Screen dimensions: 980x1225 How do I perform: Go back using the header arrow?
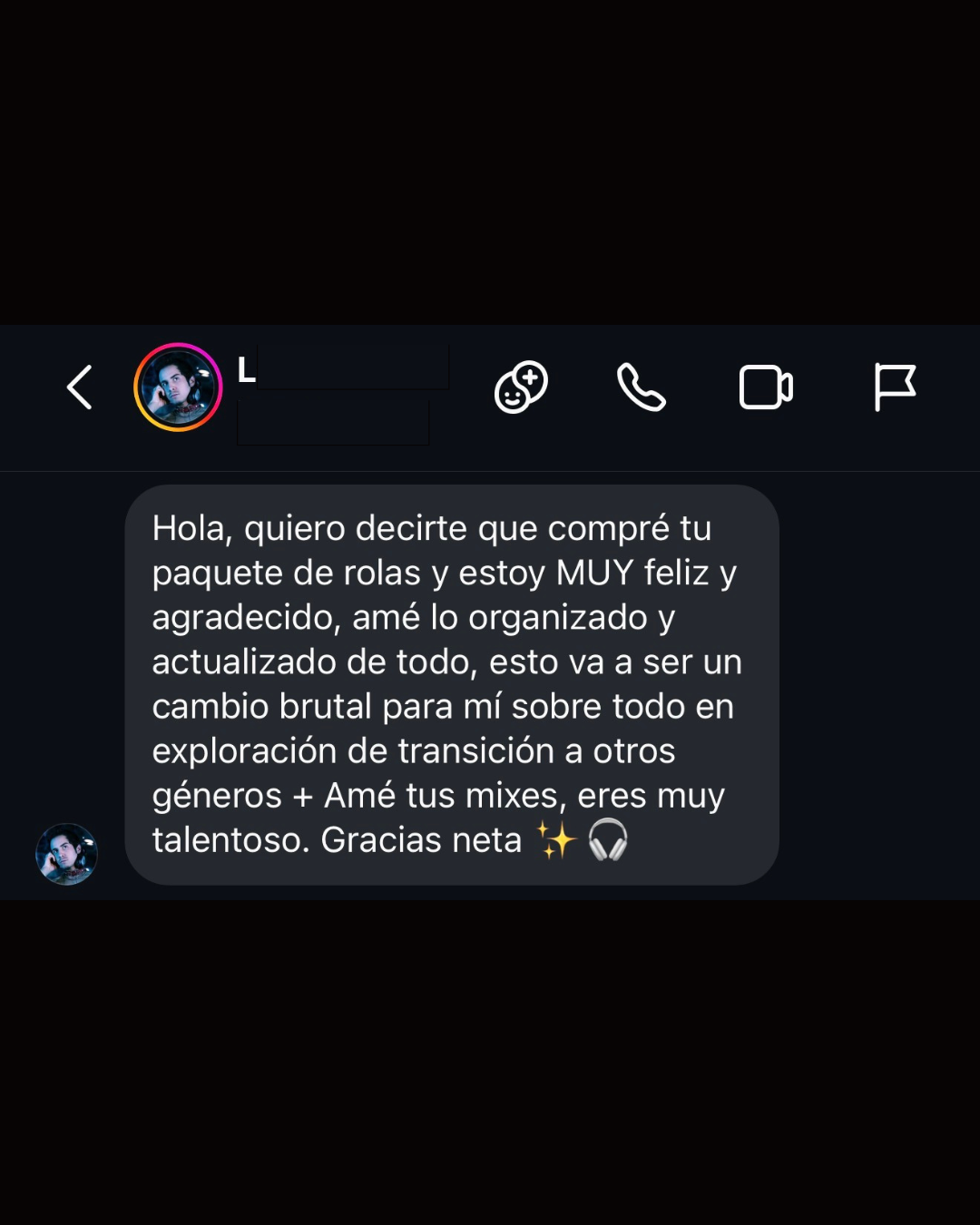(80, 387)
